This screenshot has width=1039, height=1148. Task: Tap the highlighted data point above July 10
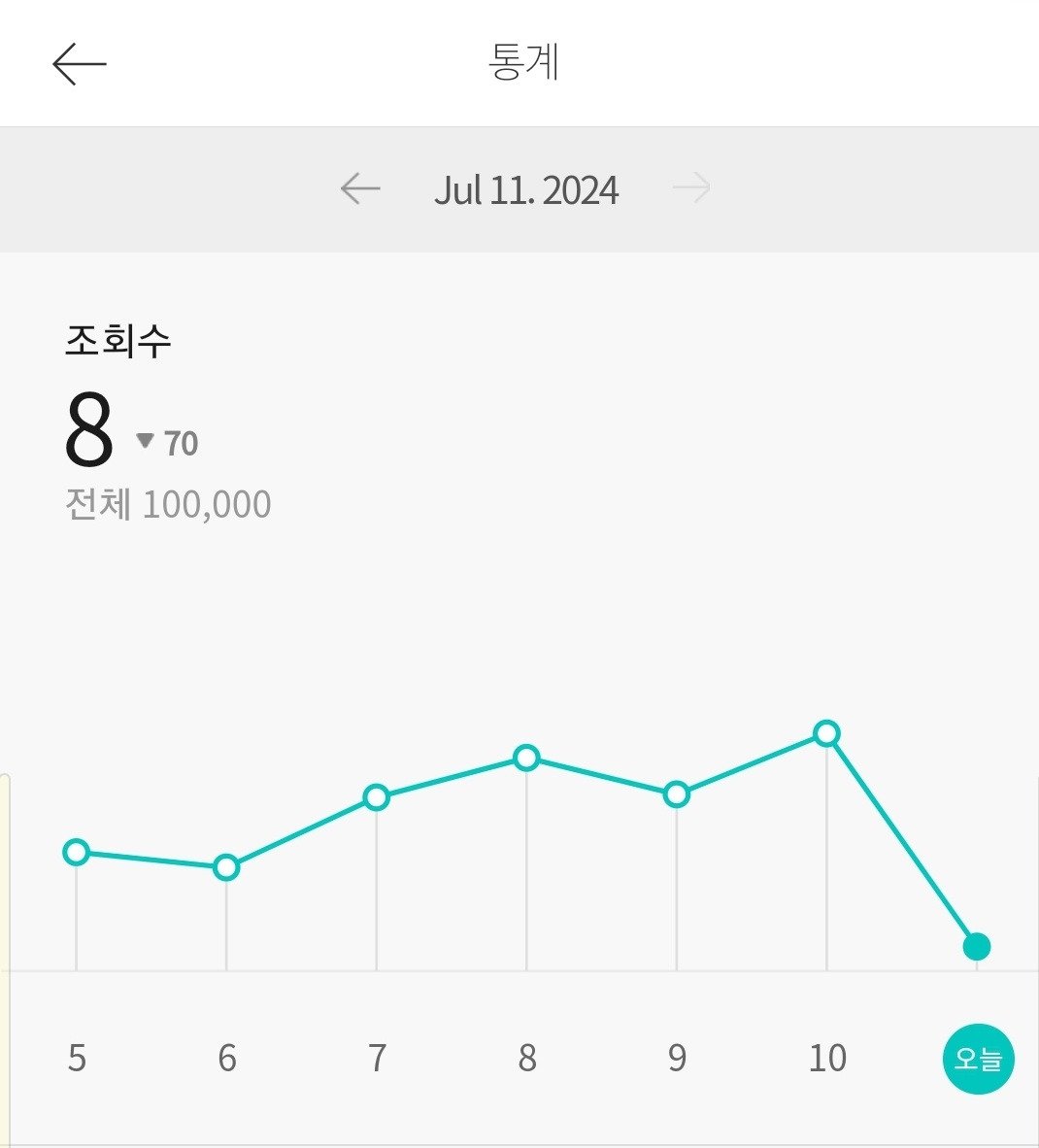[x=826, y=734]
